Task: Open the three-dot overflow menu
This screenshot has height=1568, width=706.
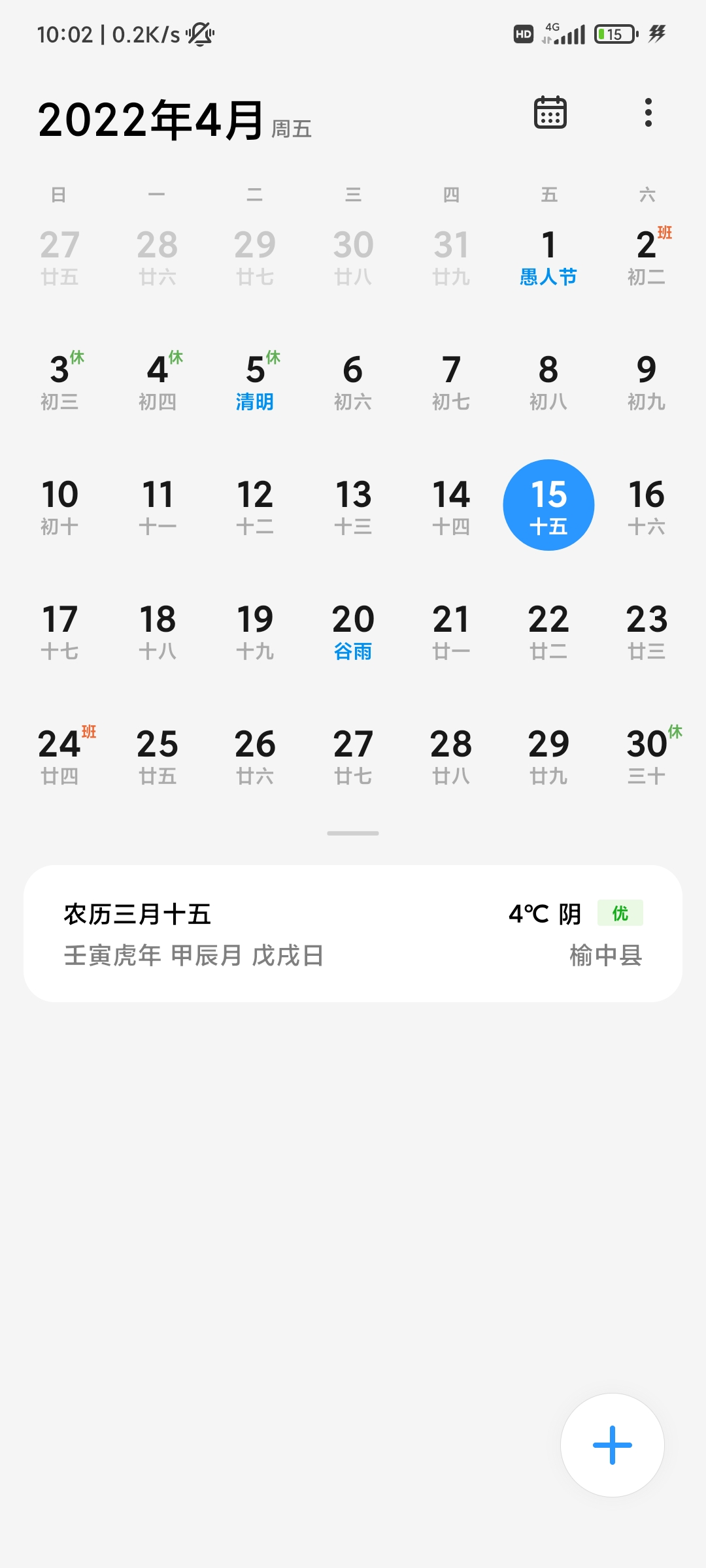Action: (648, 112)
